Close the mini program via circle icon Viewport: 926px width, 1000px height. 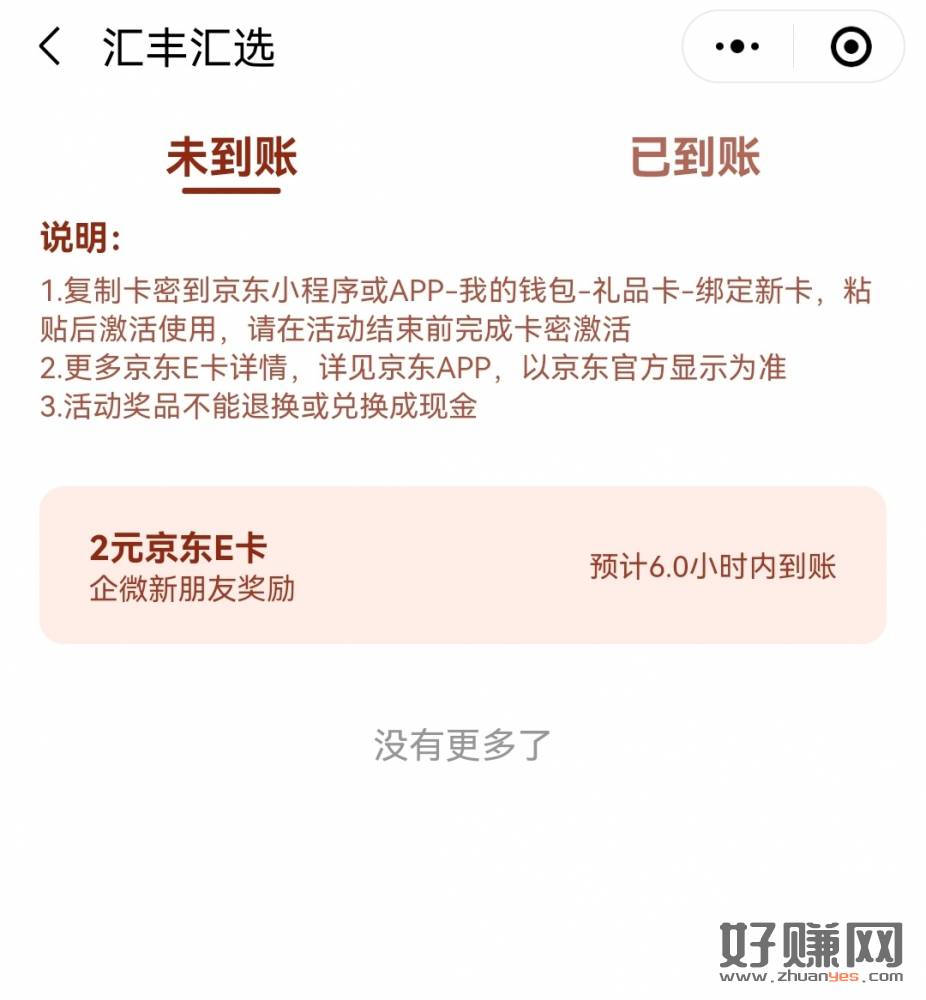tap(851, 47)
